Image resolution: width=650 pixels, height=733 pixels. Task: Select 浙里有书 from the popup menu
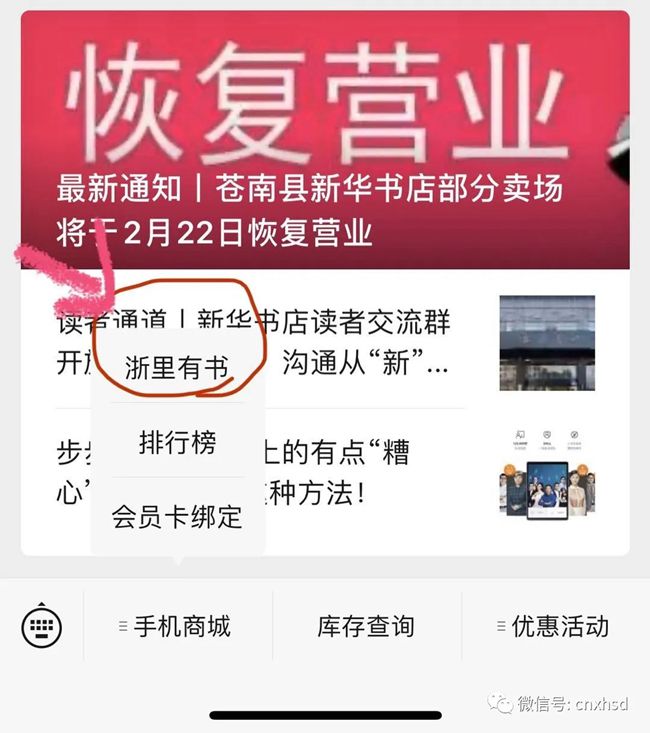tap(177, 368)
